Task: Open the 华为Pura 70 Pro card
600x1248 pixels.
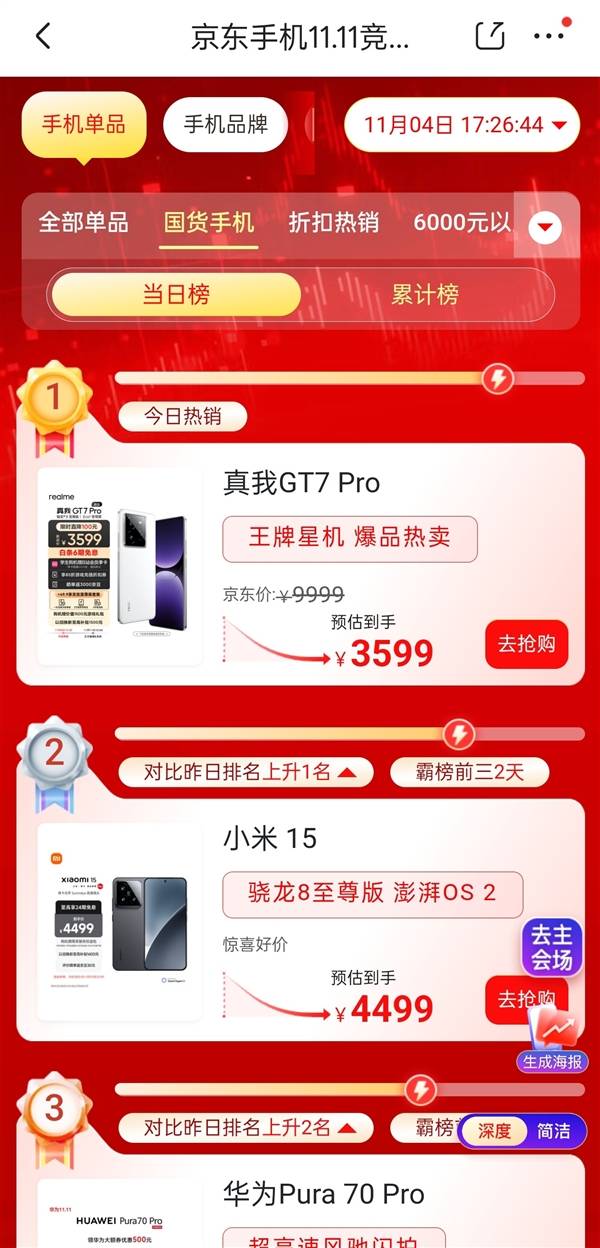Action: tap(323, 1194)
